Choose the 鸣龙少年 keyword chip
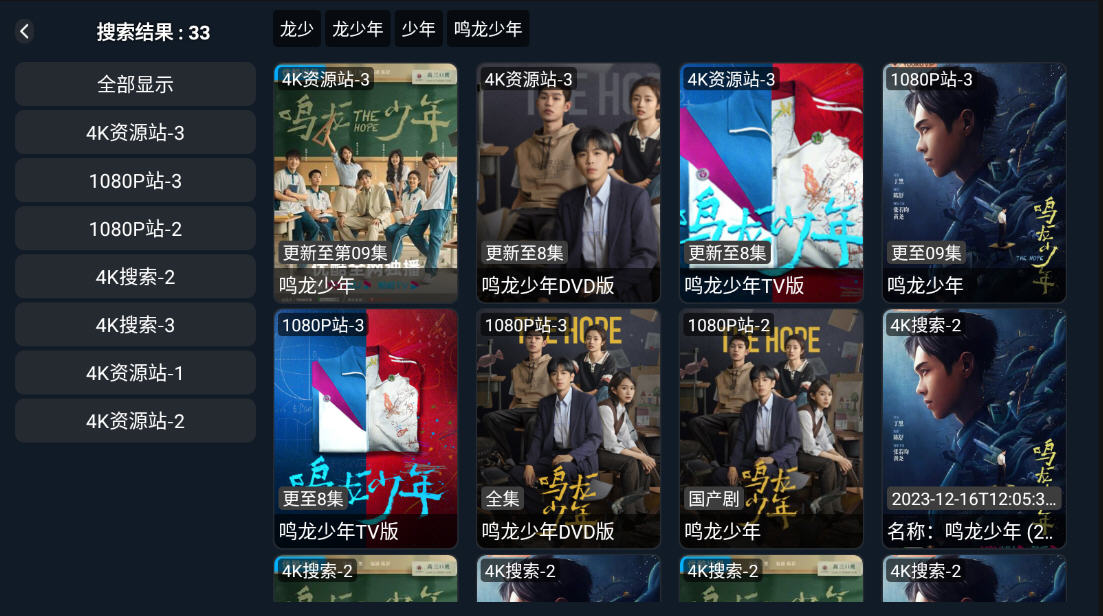The width and height of the screenshot is (1103, 616). (x=488, y=29)
